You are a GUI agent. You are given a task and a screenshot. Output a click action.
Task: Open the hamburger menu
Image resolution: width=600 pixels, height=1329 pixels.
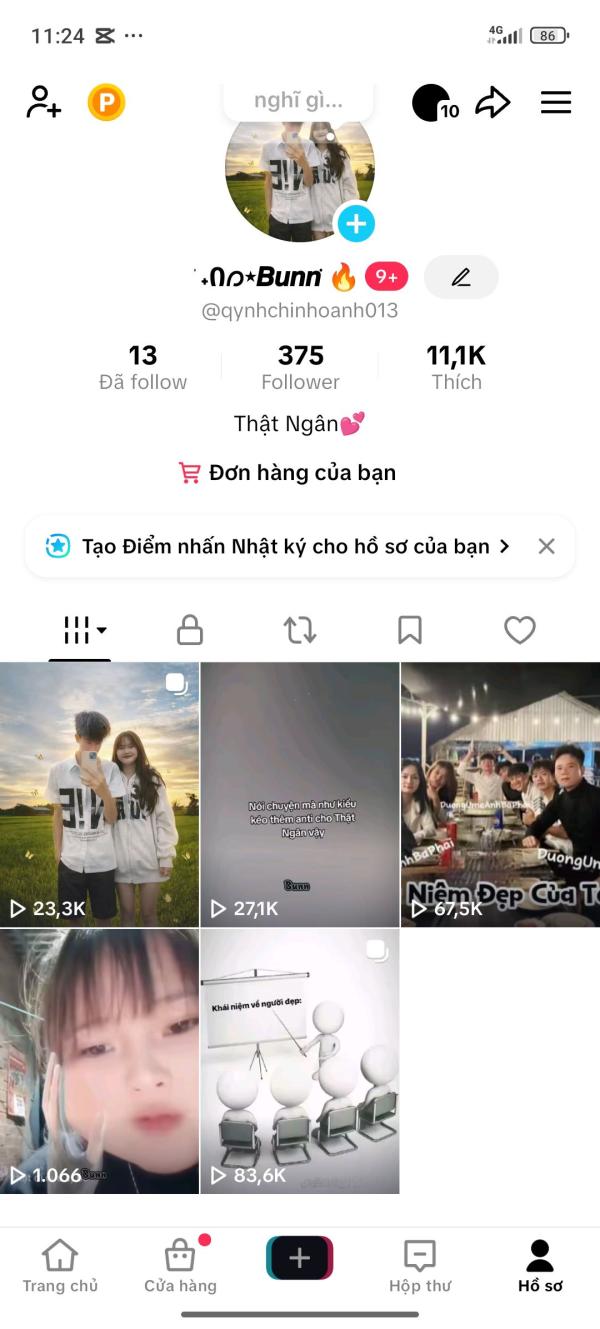pos(555,102)
